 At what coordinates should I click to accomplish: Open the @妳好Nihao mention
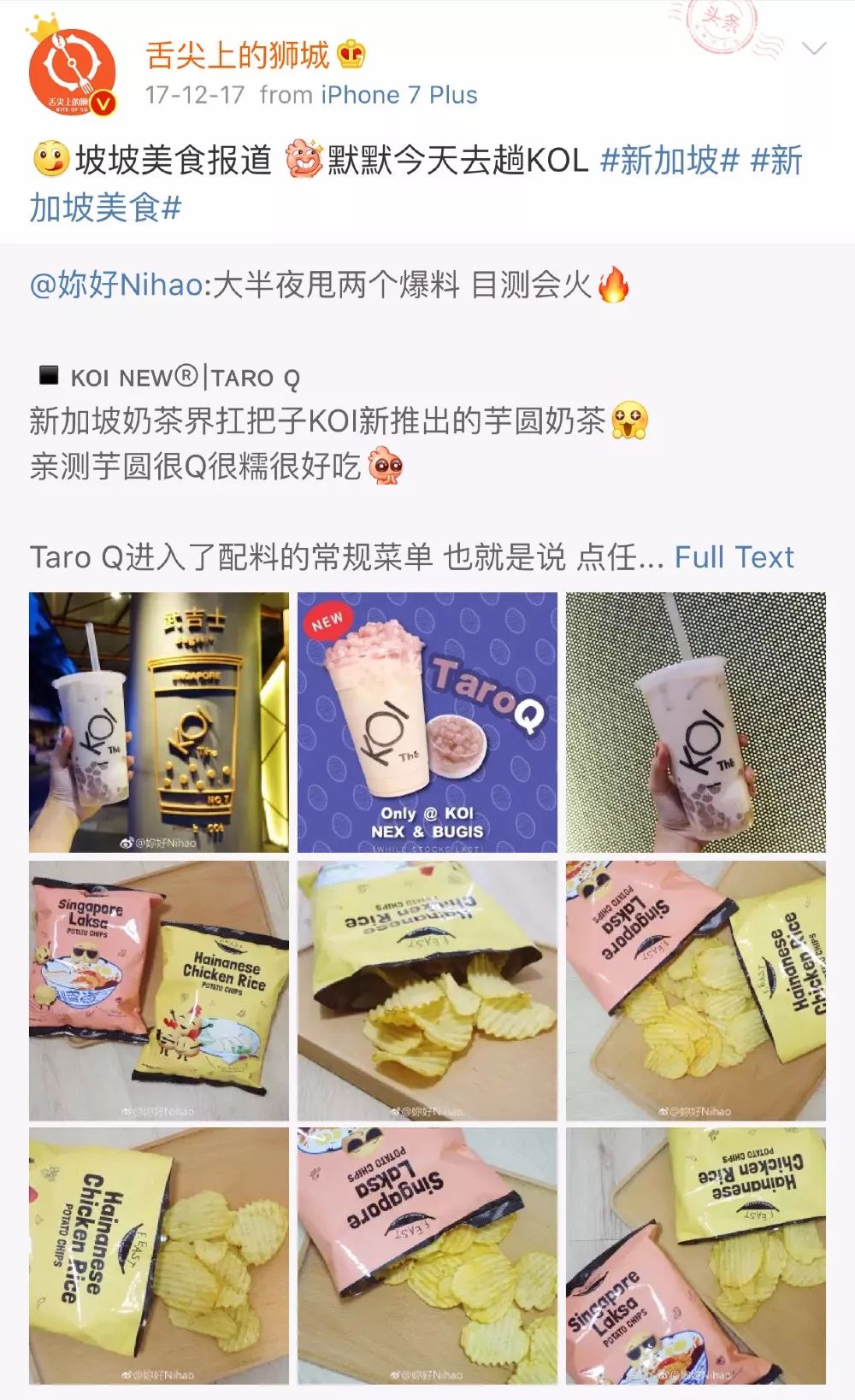click(x=116, y=285)
